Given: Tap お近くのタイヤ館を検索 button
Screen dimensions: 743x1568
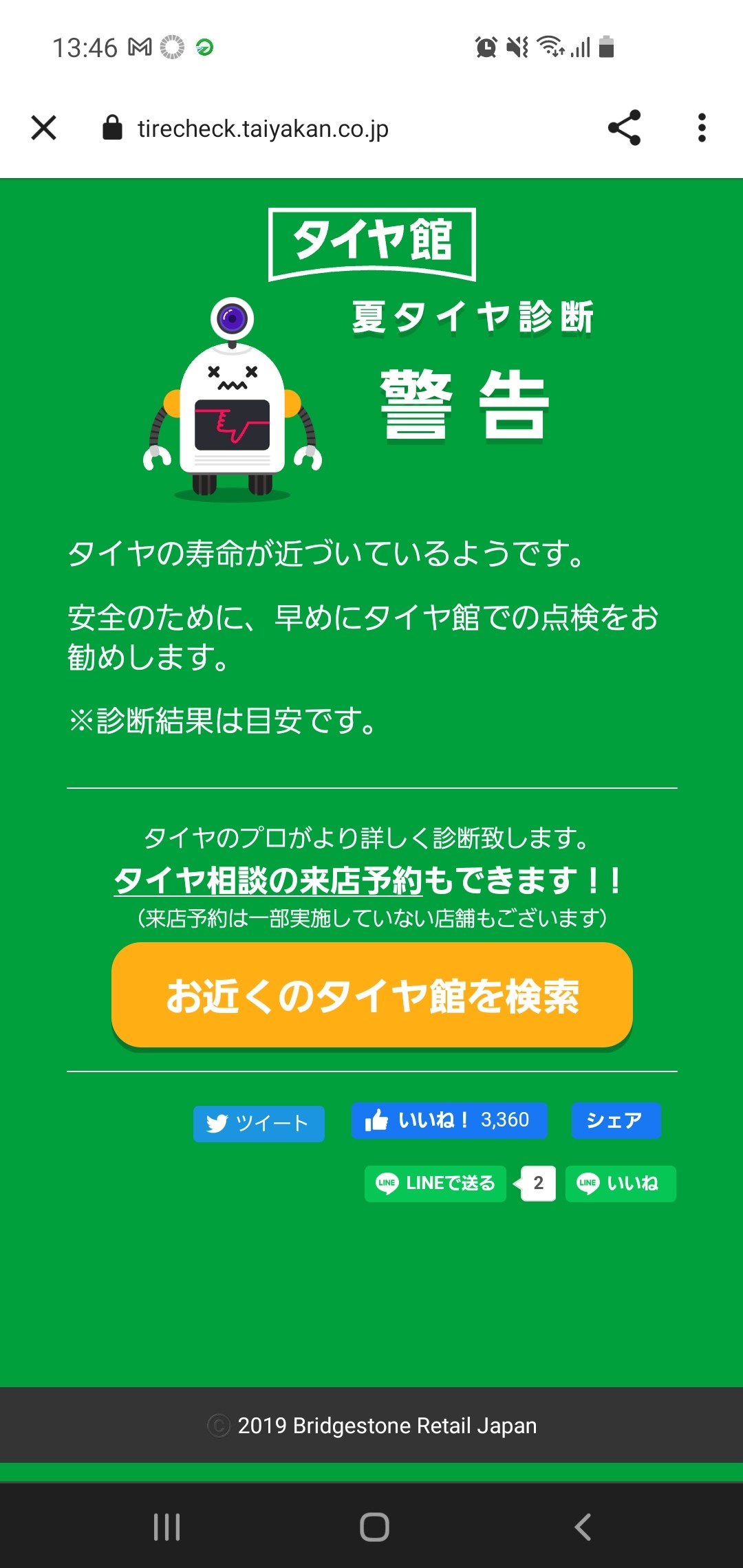Looking at the screenshot, I should tap(371, 995).
